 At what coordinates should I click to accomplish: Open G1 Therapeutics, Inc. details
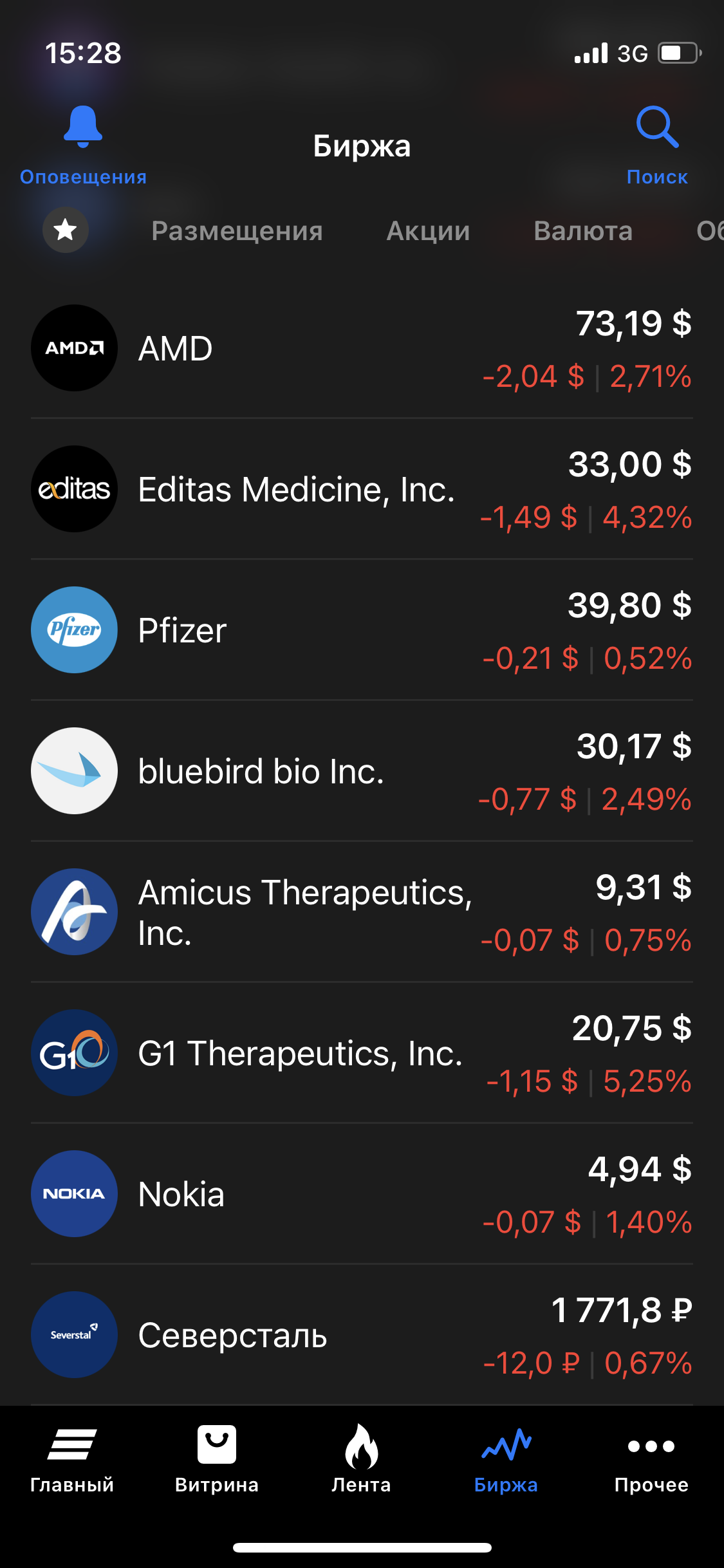(362, 1053)
